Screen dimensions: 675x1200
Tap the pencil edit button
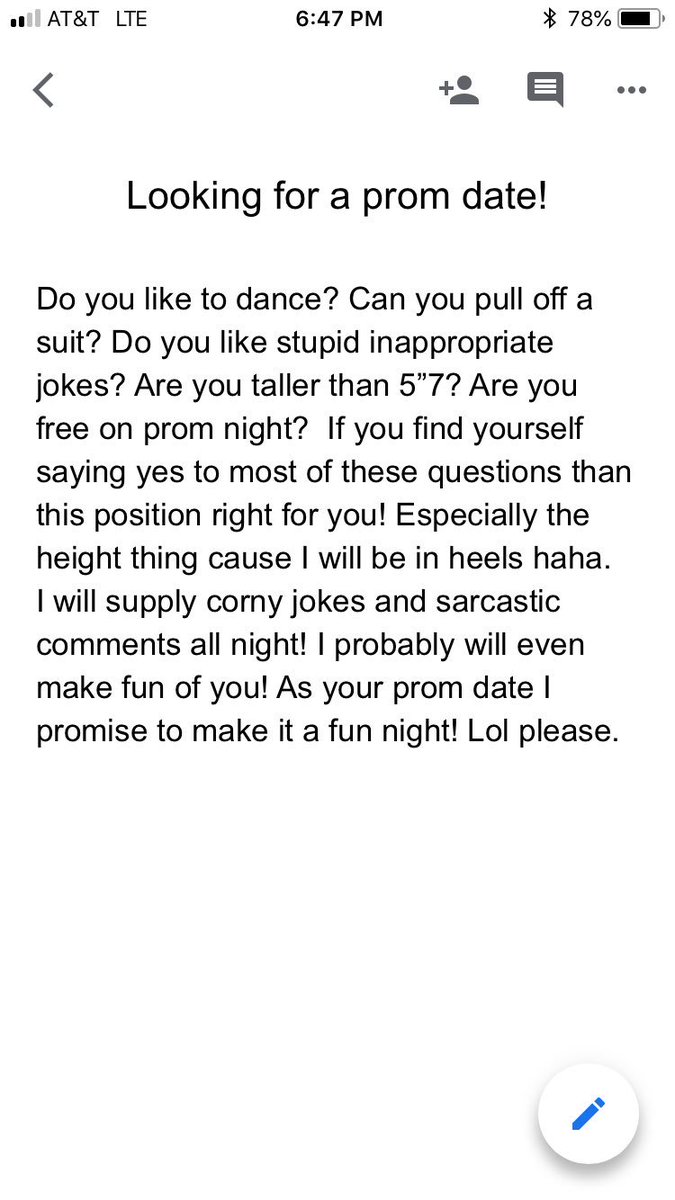coord(588,1113)
